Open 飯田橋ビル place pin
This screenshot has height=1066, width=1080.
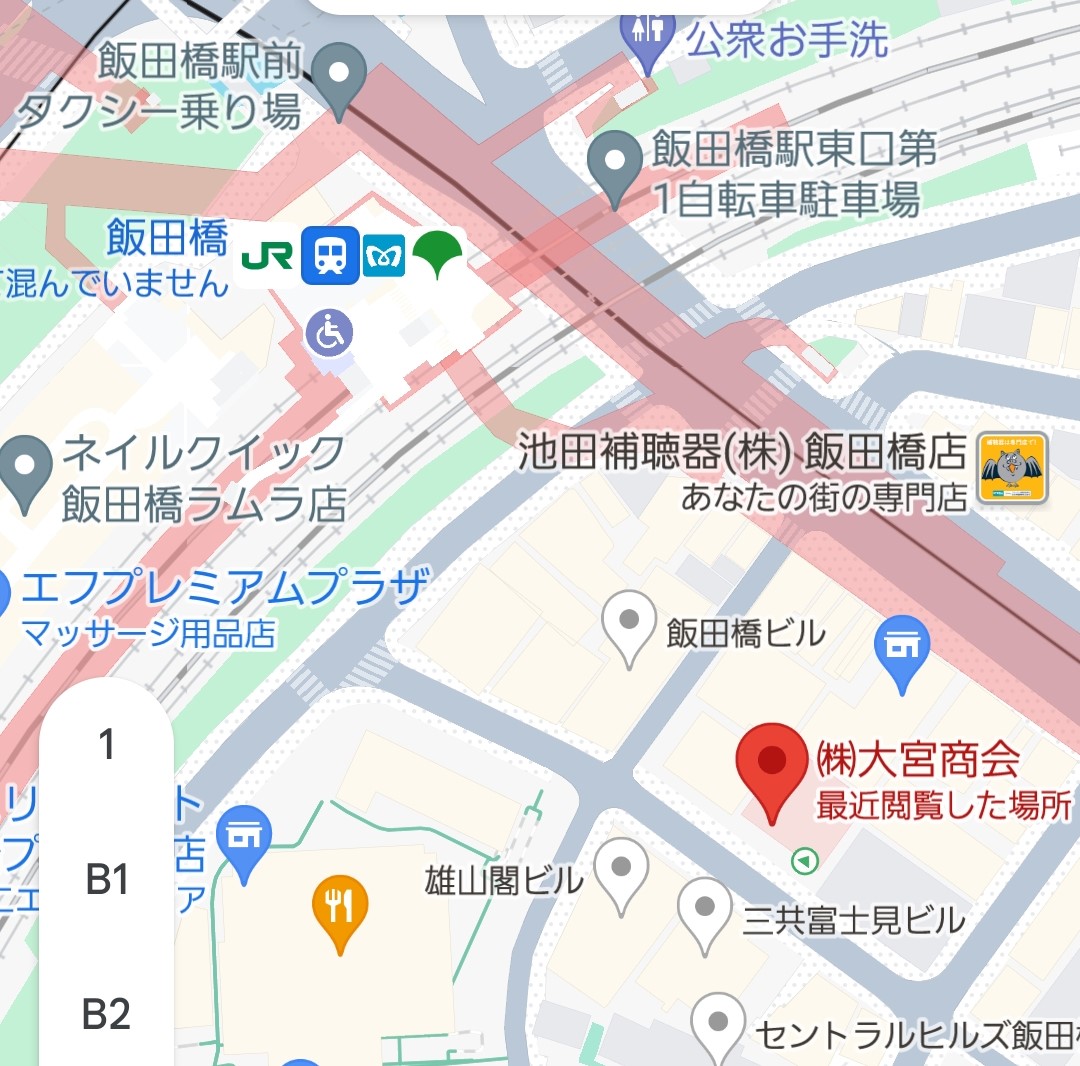629,624
